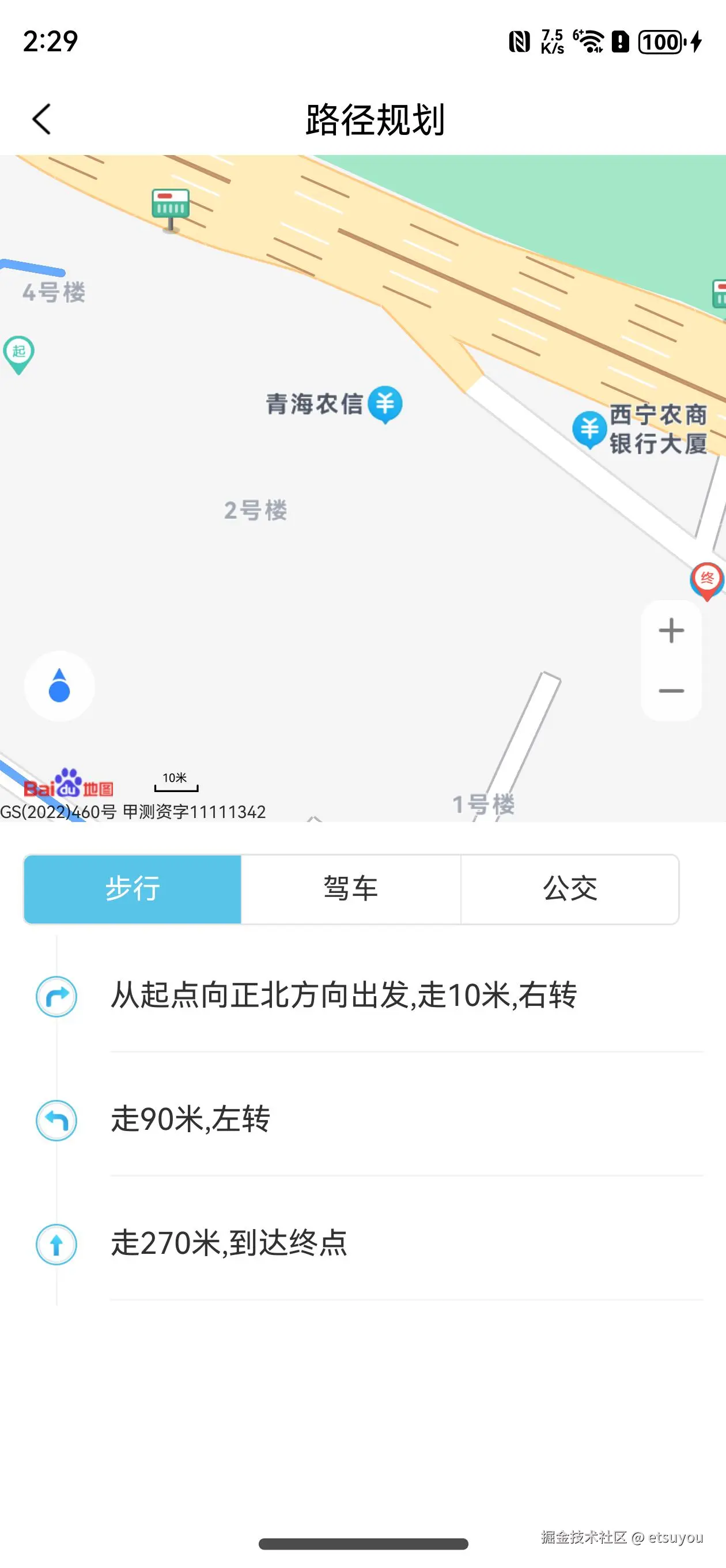
Task: Open the 青海农信 map marker
Action: point(384,404)
